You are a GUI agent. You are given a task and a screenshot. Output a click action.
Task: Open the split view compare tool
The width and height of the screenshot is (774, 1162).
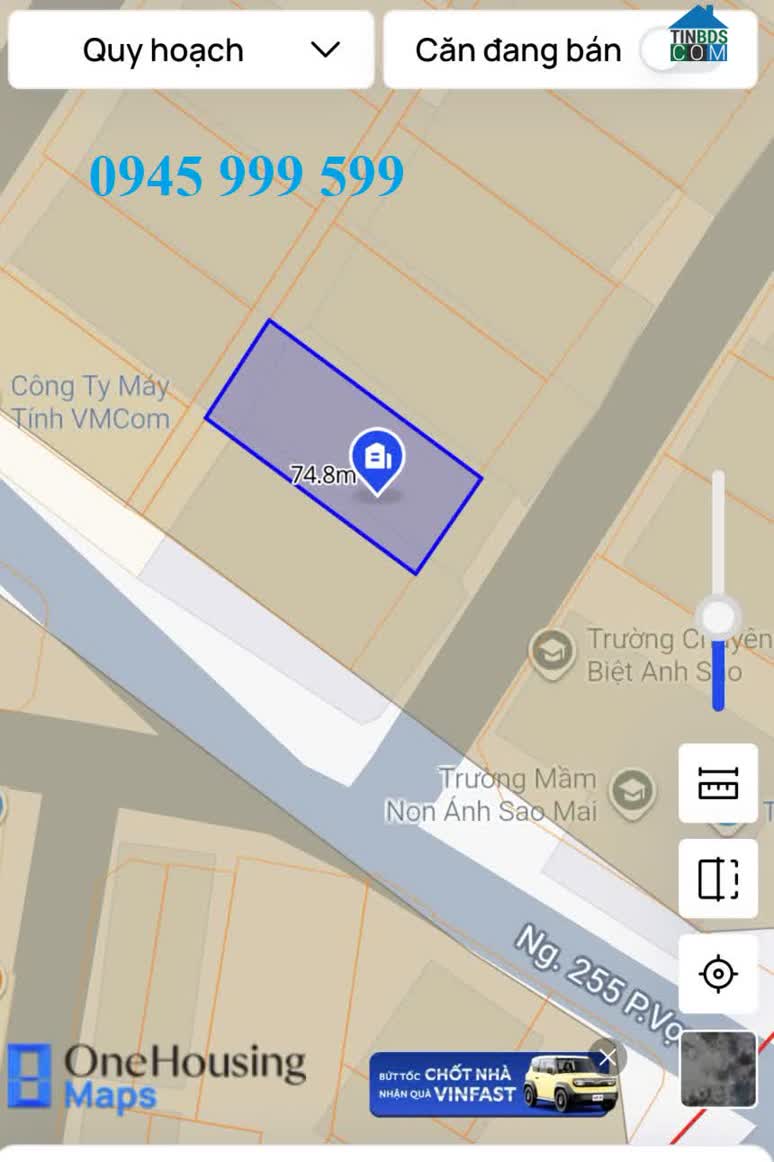tap(718, 878)
